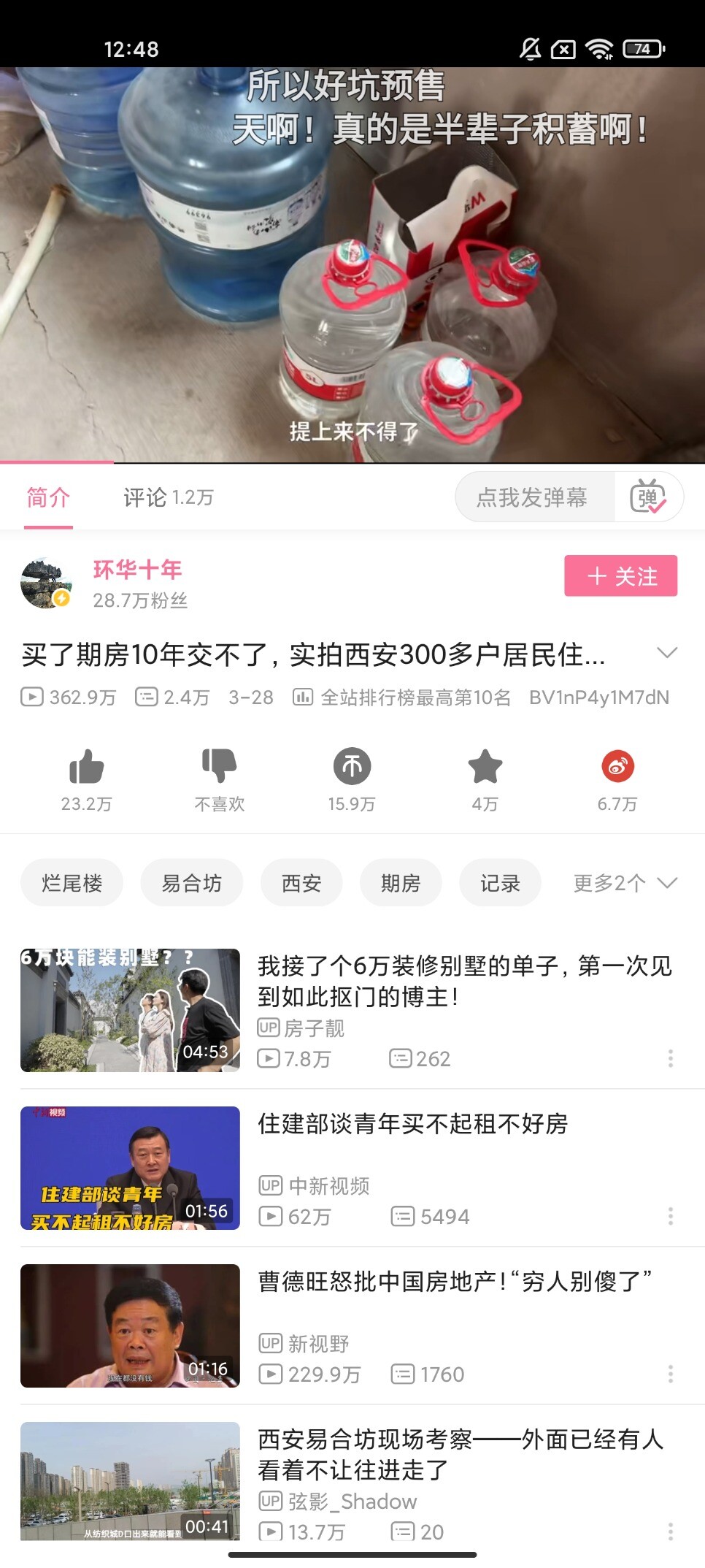Select the 烂尾楼 tag chip
Viewport: 705px width, 1568px height.
(72, 883)
